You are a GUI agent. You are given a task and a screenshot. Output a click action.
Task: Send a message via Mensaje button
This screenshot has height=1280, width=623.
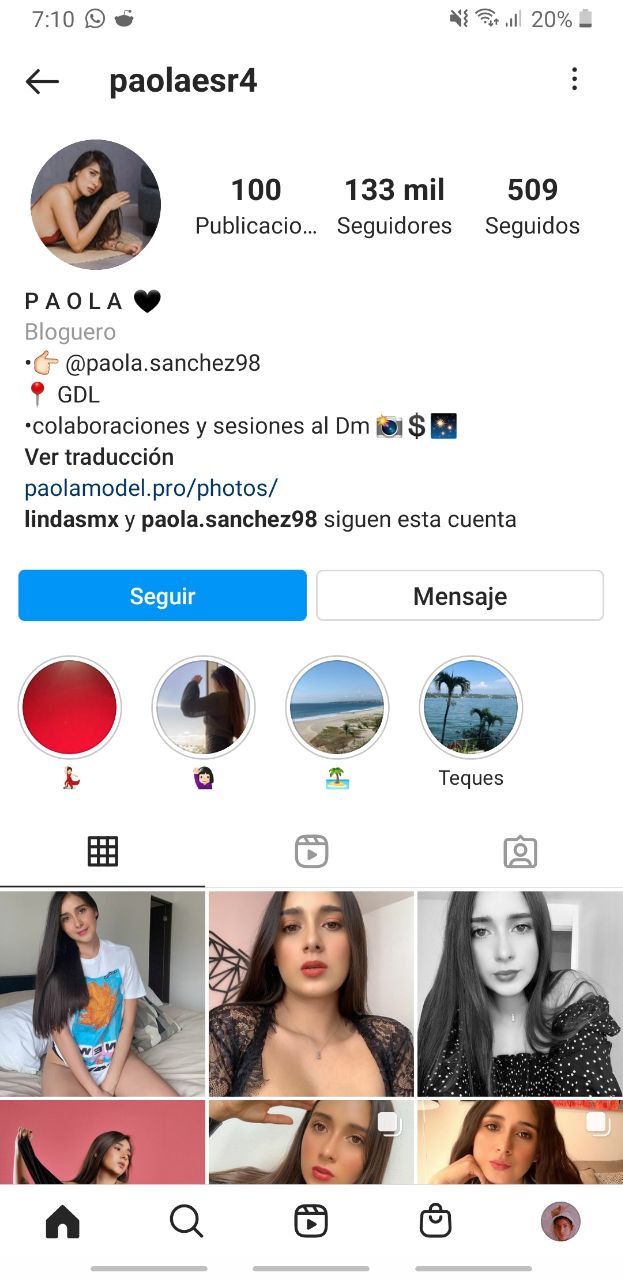460,596
